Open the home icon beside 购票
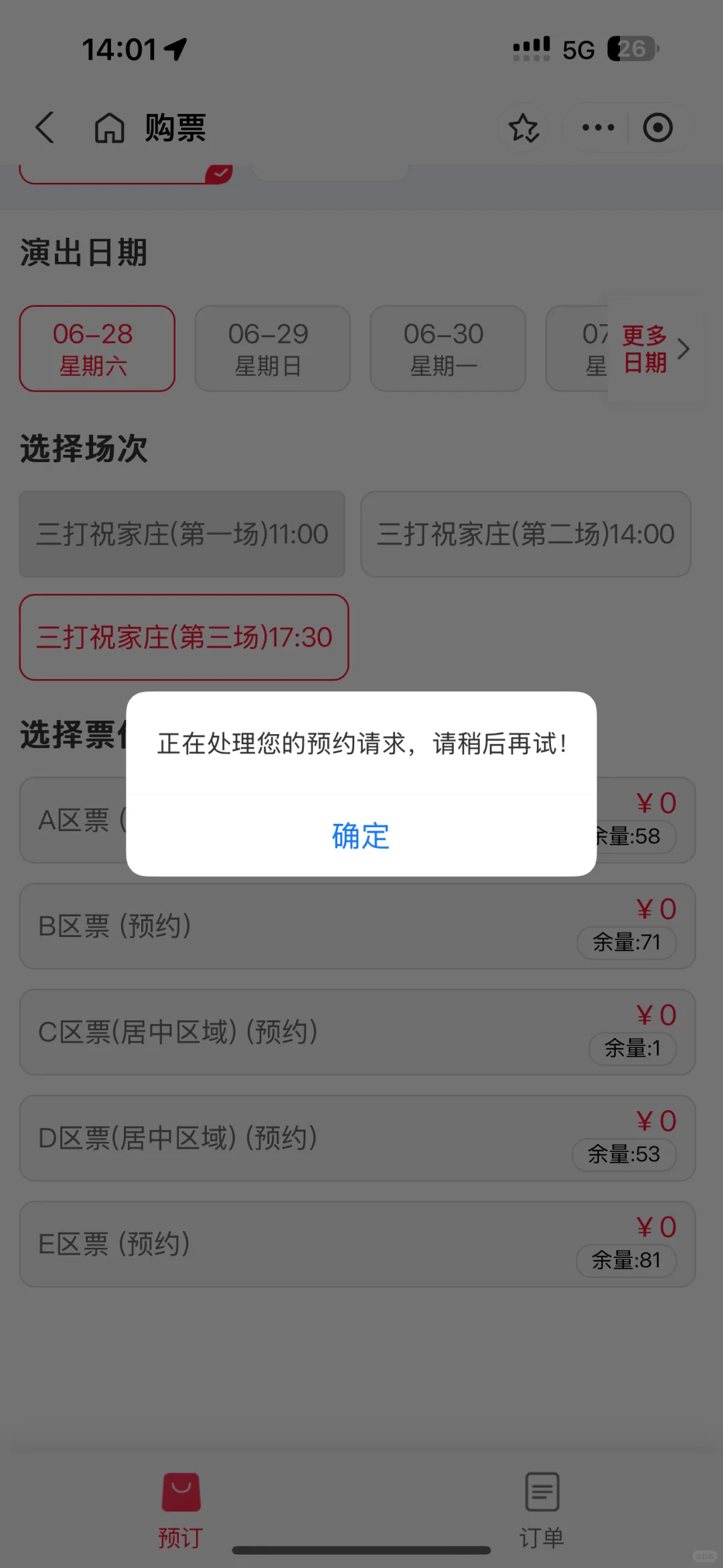 (109, 127)
